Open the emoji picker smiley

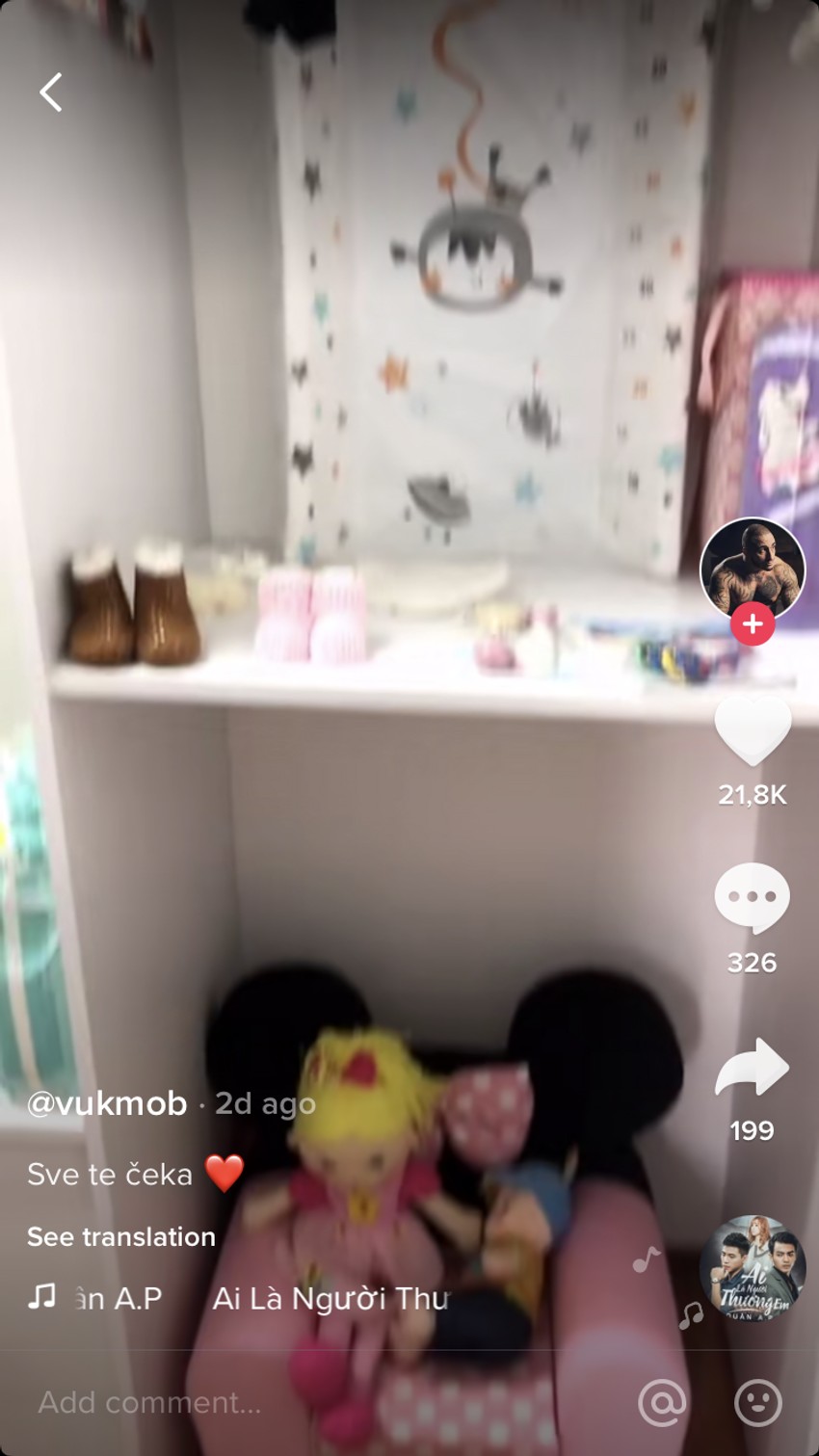coord(758,1402)
